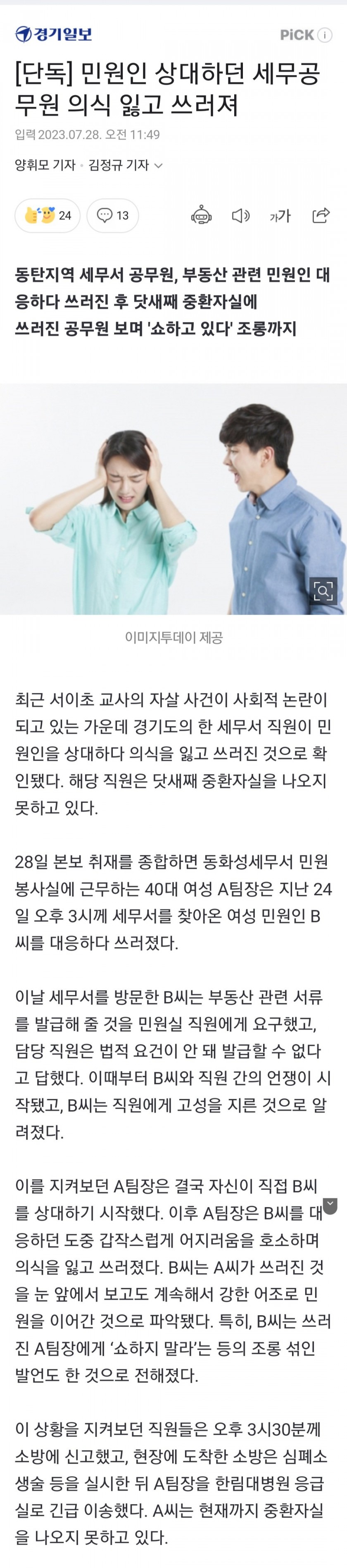Open the PiCK info icon
Viewport: 347px width, 1568px height.
[326, 35]
